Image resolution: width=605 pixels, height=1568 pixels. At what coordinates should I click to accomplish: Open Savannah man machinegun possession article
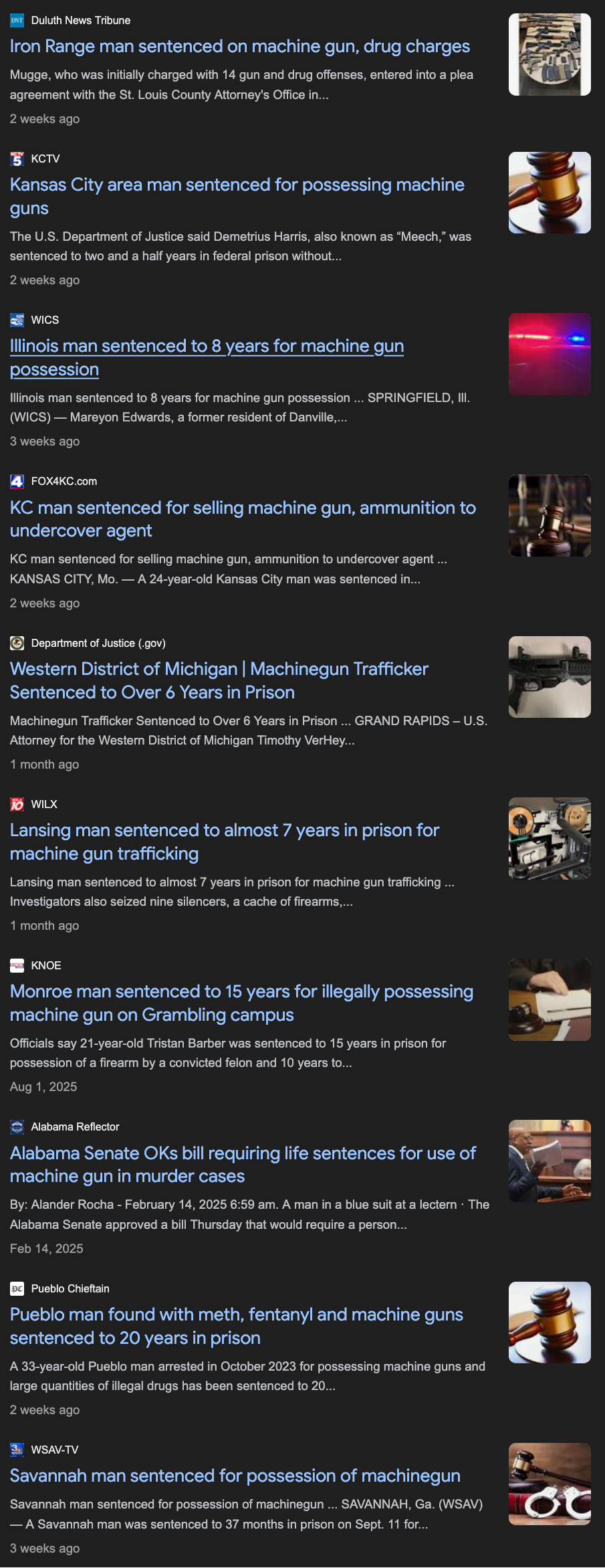pyautogui.click(x=235, y=1476)
